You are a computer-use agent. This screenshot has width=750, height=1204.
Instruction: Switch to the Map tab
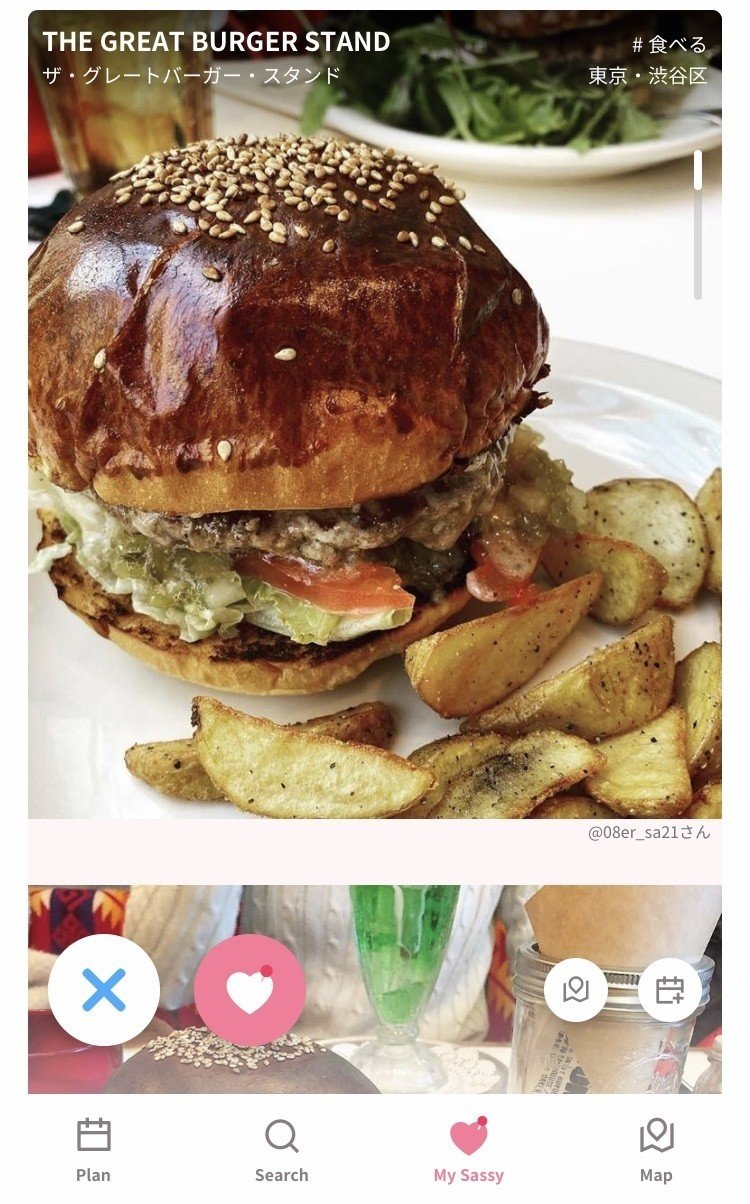pyautogui.click(x=656, y=1150)
